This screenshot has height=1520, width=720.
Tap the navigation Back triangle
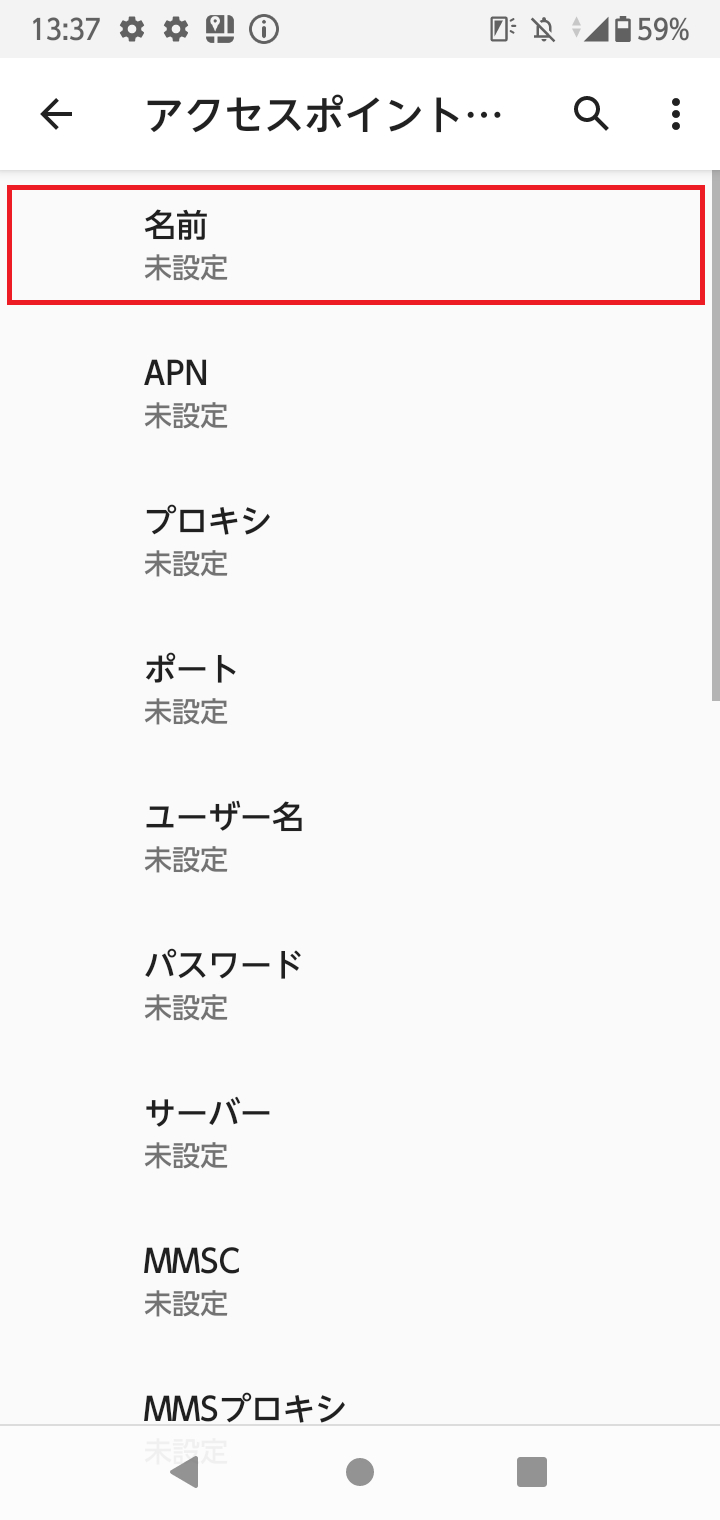click(184, 1471)
